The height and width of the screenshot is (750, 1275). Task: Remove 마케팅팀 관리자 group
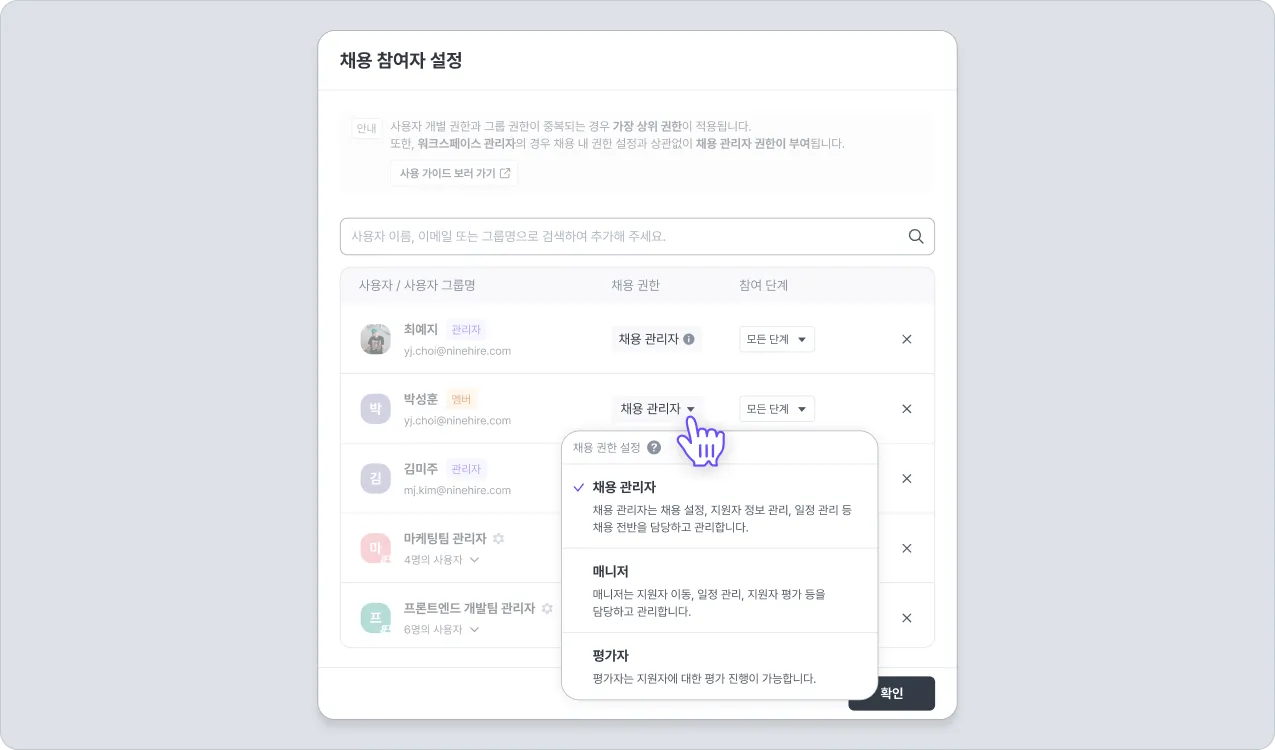(x=907, y=548)
